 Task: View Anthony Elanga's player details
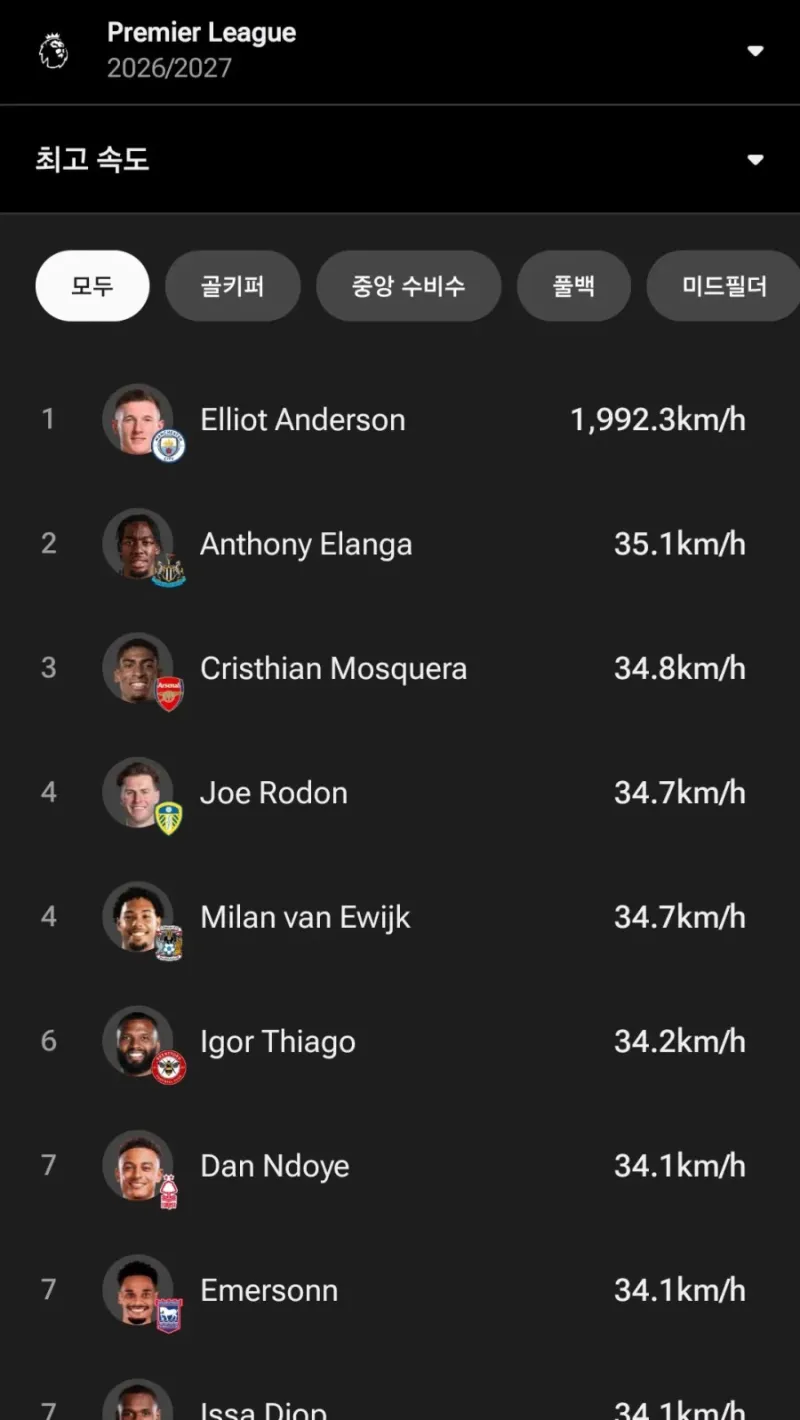400,544
